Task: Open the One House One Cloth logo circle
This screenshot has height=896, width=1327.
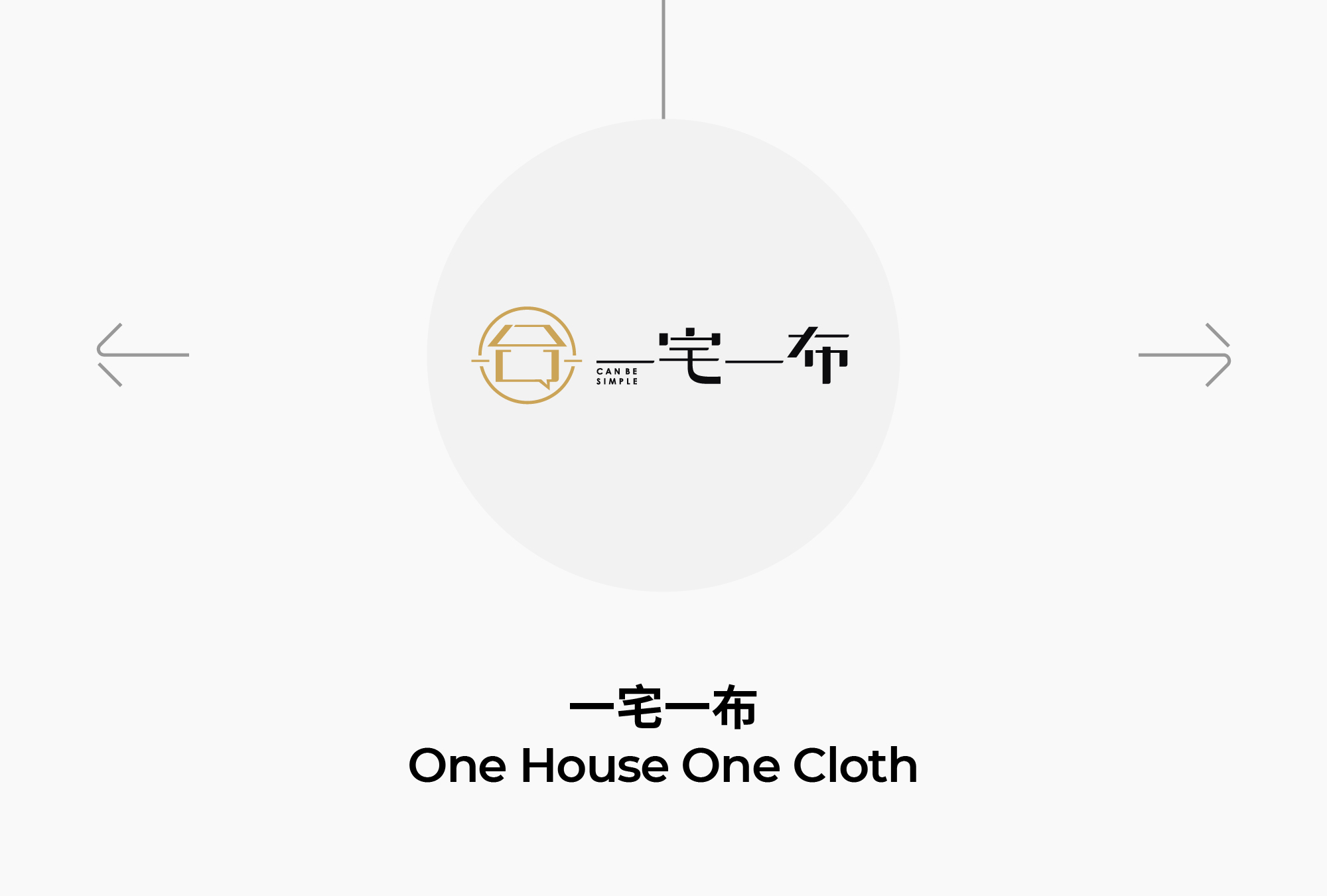Action: point(663,355)
